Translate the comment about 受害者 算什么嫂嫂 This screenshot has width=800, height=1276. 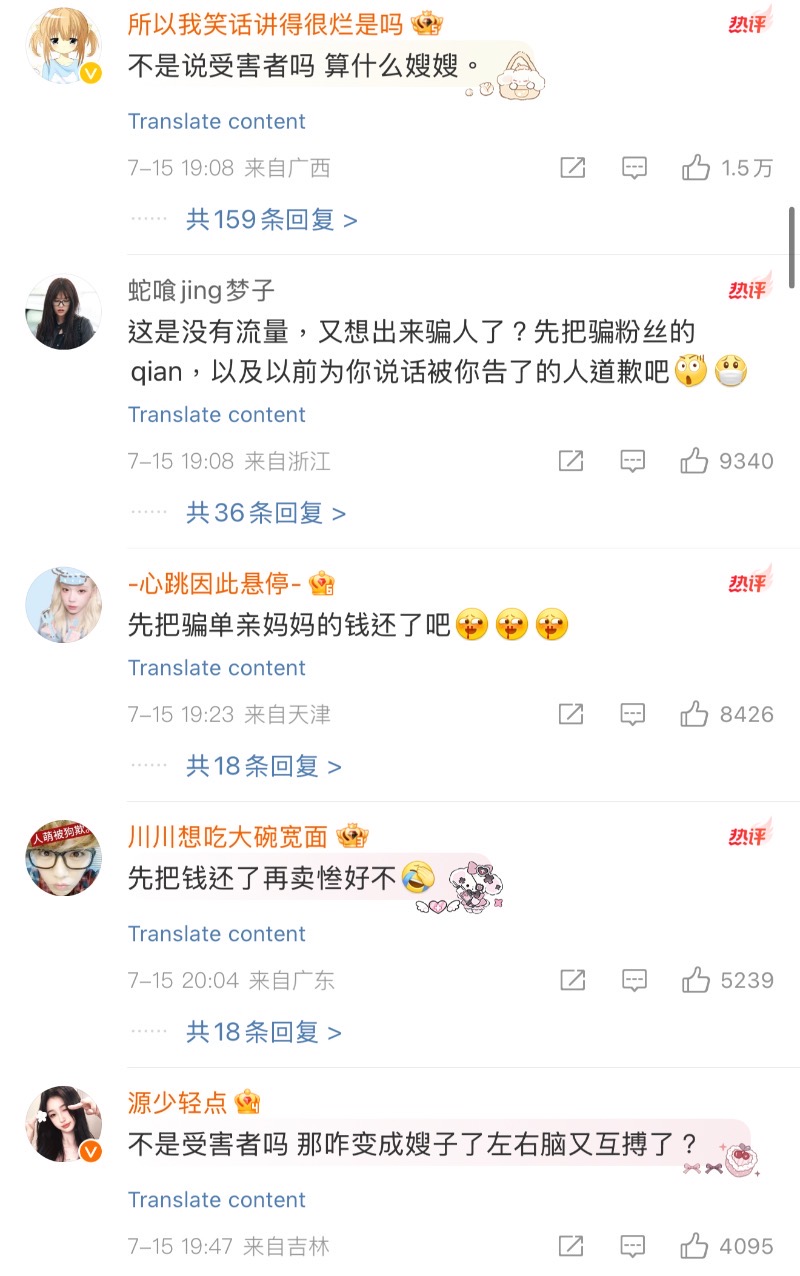(x=216, y=122)
